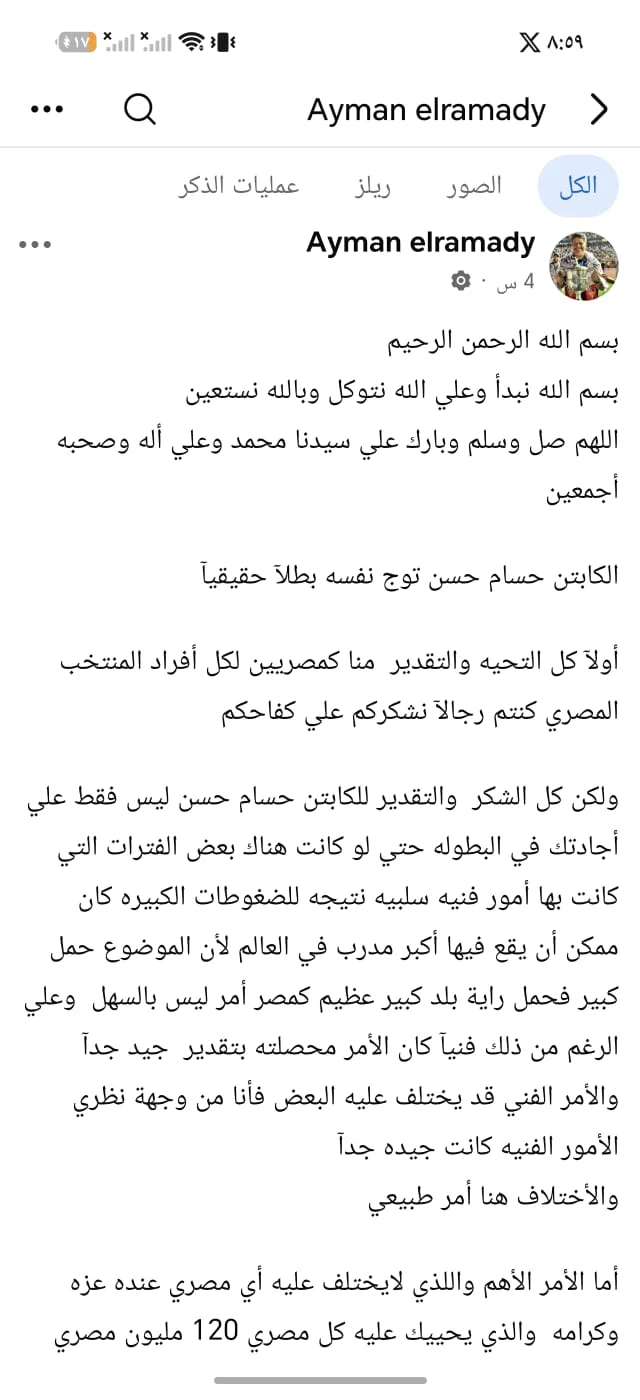Open the عمليات الذكر tab
The height and width of the screenshot is (1400, 640).
pos(239,186)
